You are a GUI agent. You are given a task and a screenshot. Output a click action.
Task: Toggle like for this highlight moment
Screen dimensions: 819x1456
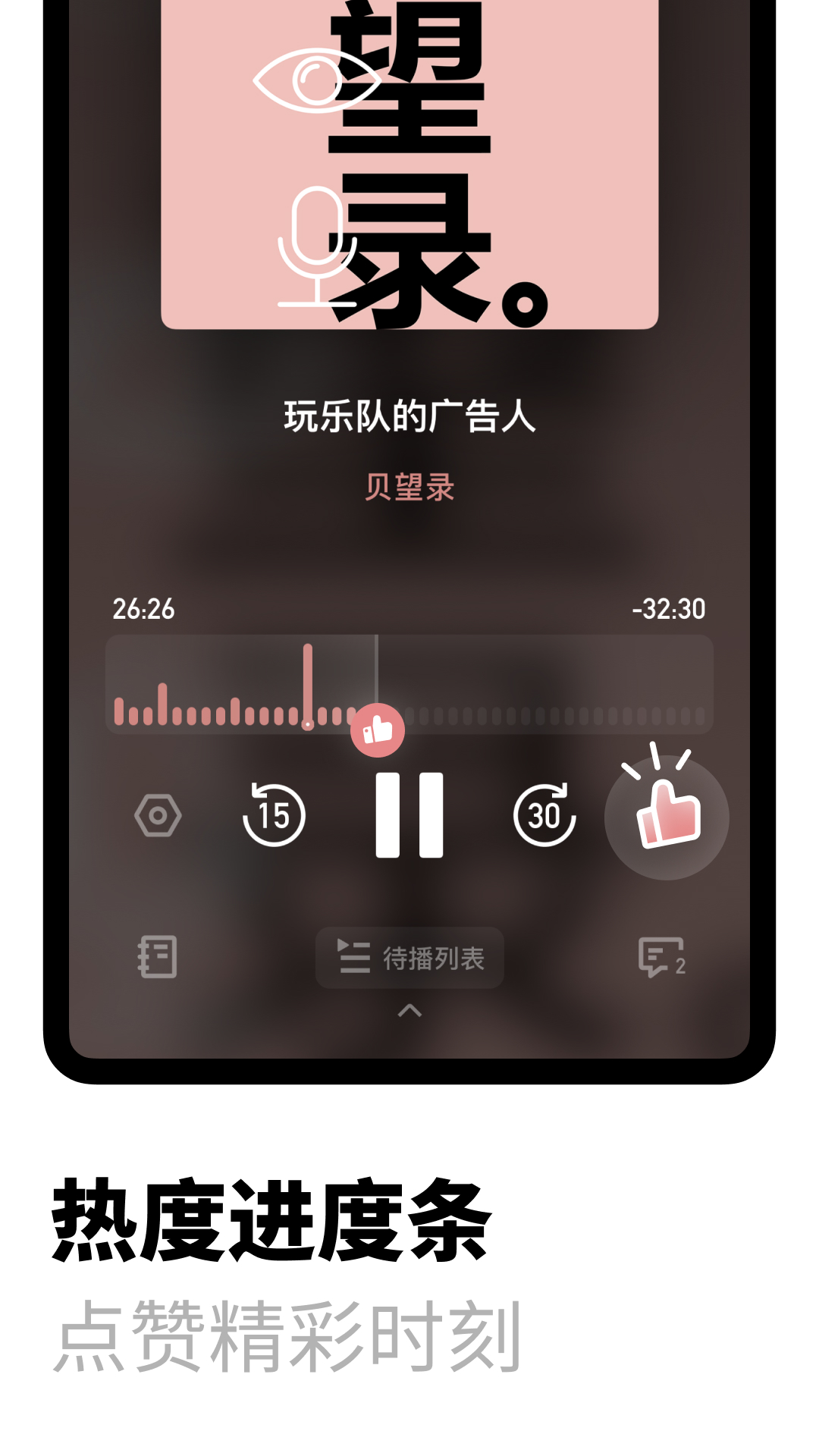click(666, 817)
